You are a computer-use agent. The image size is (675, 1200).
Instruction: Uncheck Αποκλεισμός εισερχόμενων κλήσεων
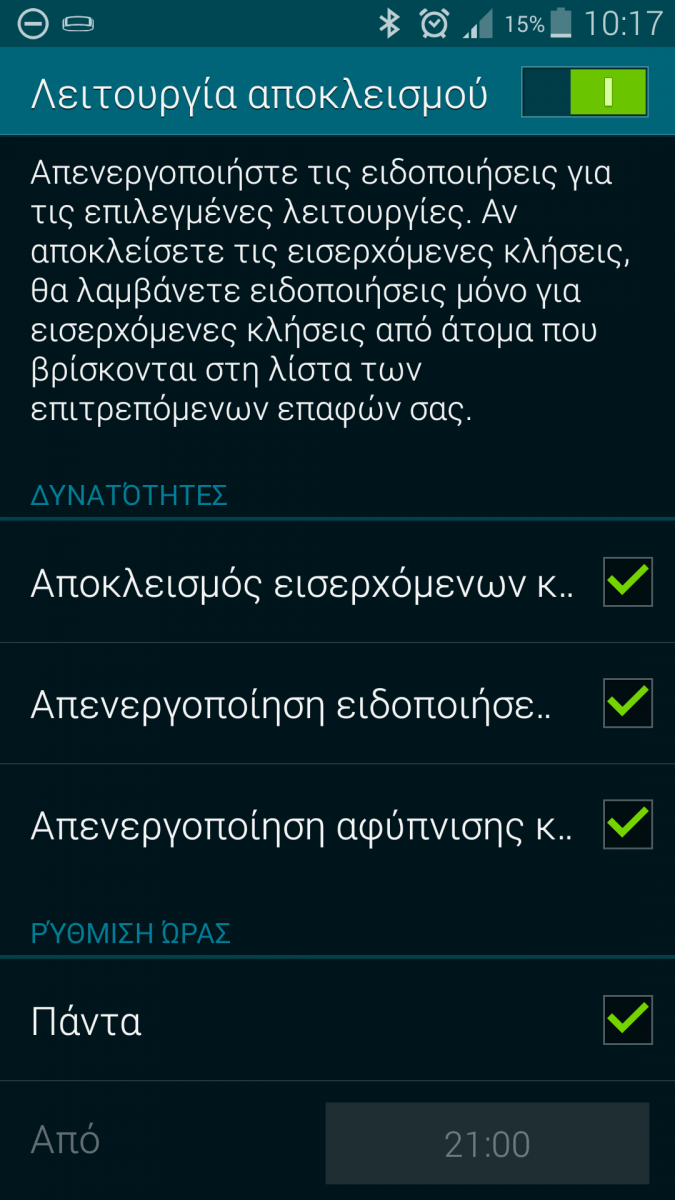628,582
